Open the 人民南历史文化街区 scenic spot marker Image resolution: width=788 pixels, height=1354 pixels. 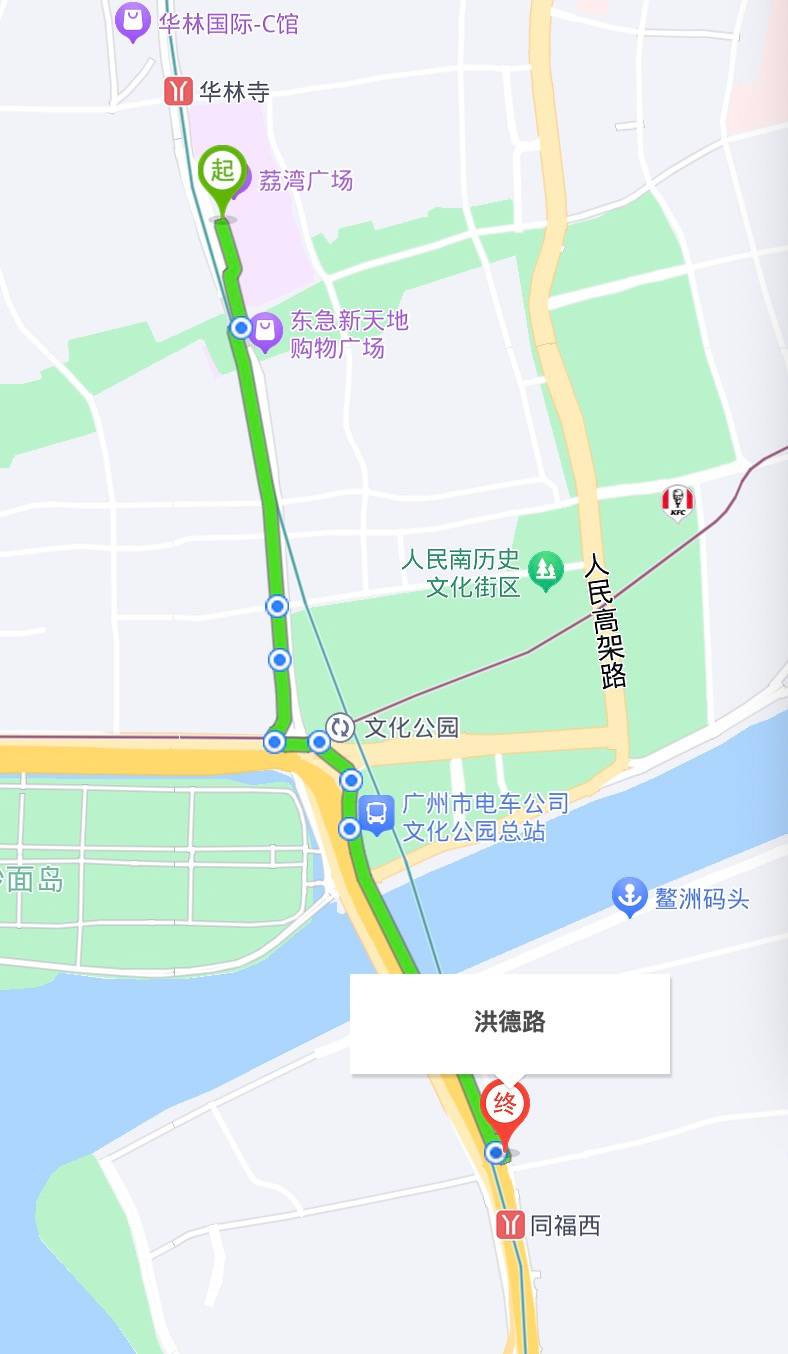(x=545, y=572)
